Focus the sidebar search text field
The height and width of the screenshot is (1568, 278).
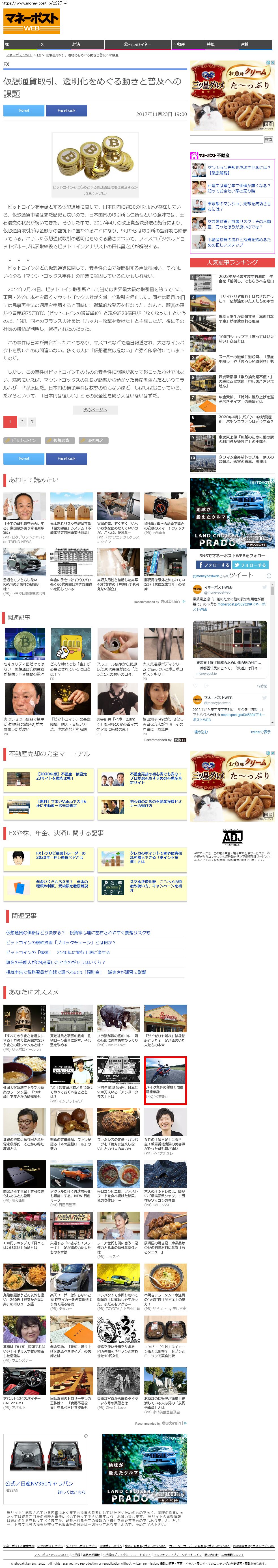point(226,139)
